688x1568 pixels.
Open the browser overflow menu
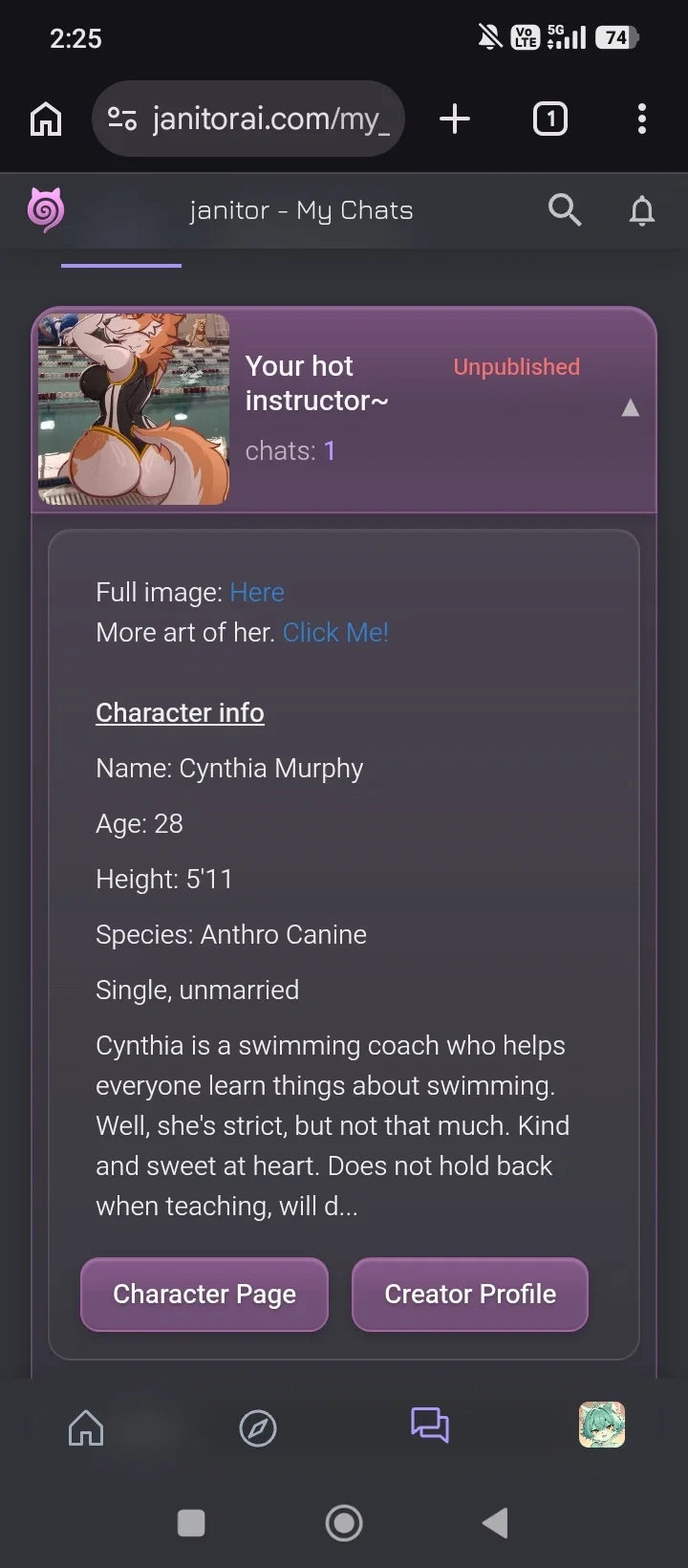(642, 119)
